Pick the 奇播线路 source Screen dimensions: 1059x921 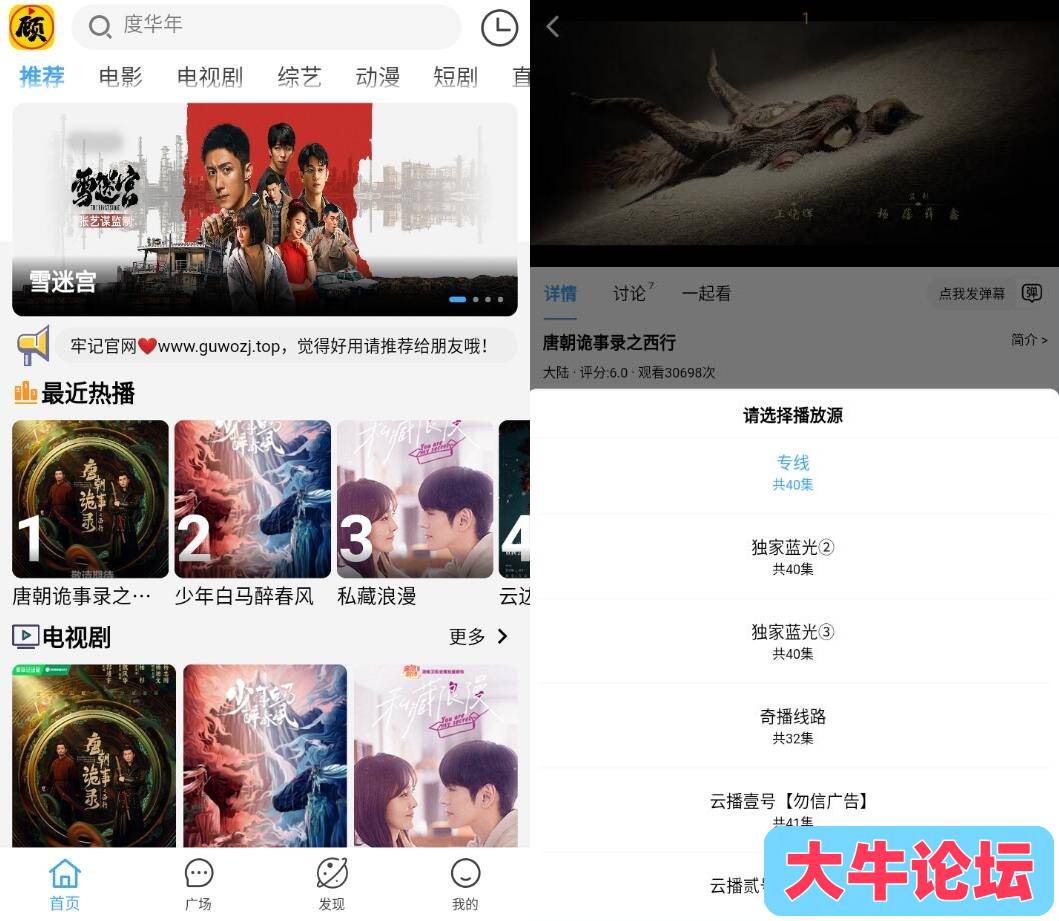(x=793, y=726)
